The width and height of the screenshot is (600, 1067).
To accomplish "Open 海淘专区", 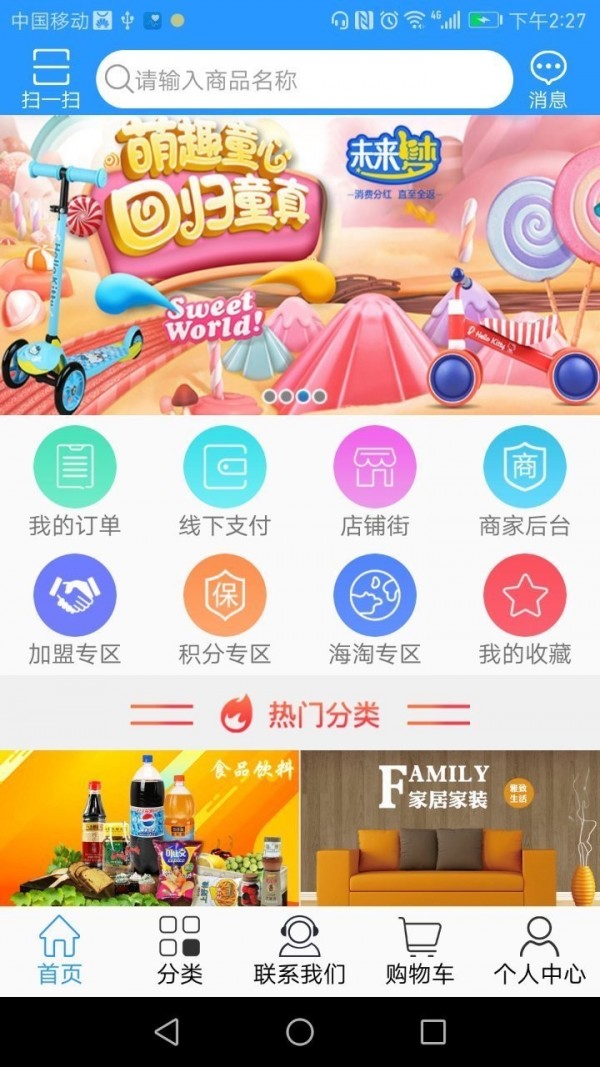I will coord(374,610).
